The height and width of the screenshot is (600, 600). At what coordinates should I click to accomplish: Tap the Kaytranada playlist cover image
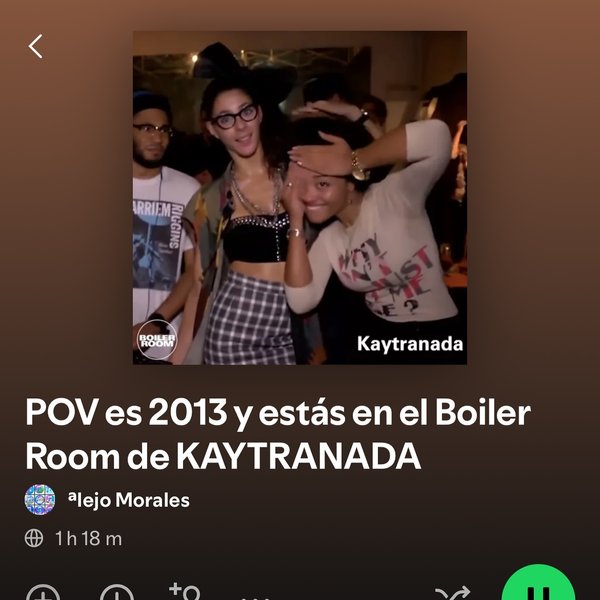click(x=299, y=197)
